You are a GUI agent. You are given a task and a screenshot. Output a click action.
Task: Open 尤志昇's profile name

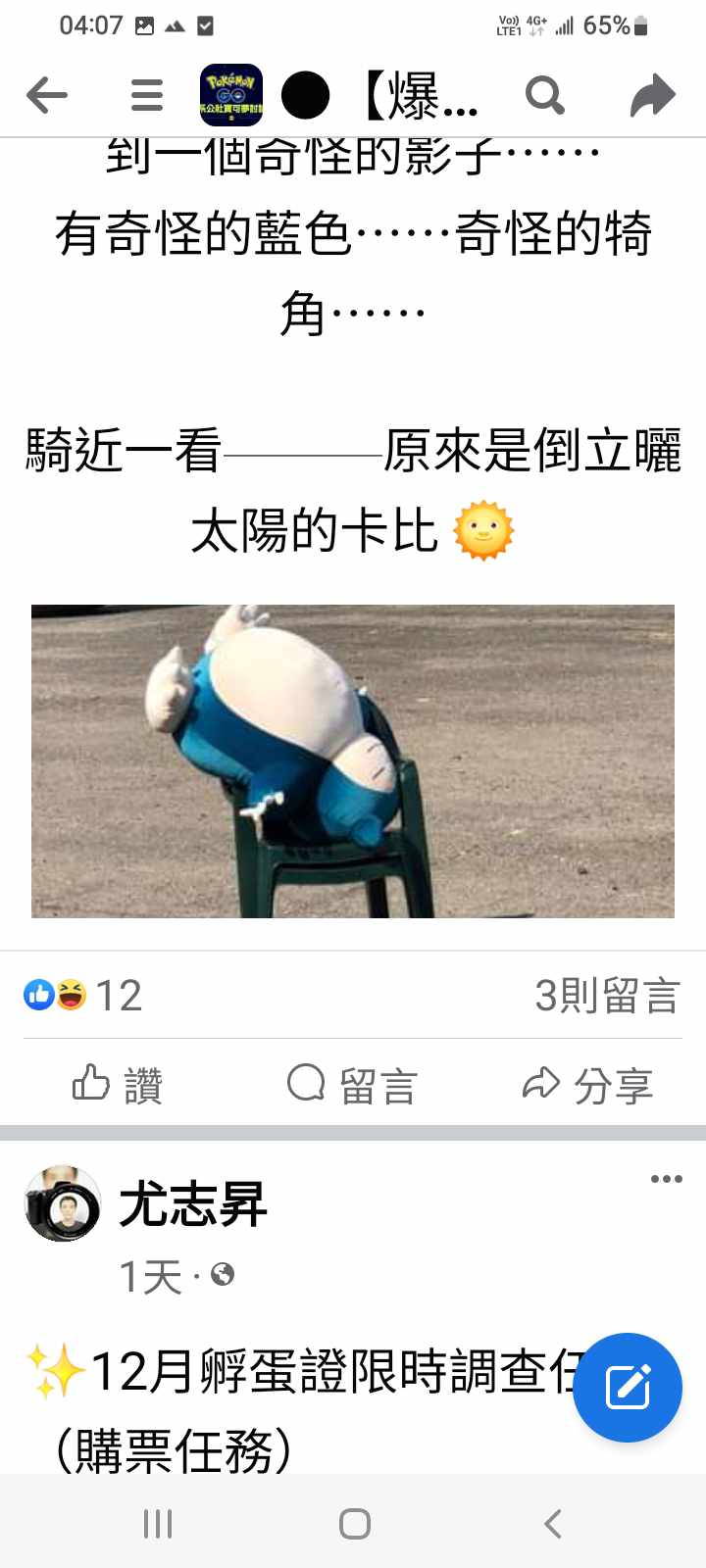click(193, 1204)
